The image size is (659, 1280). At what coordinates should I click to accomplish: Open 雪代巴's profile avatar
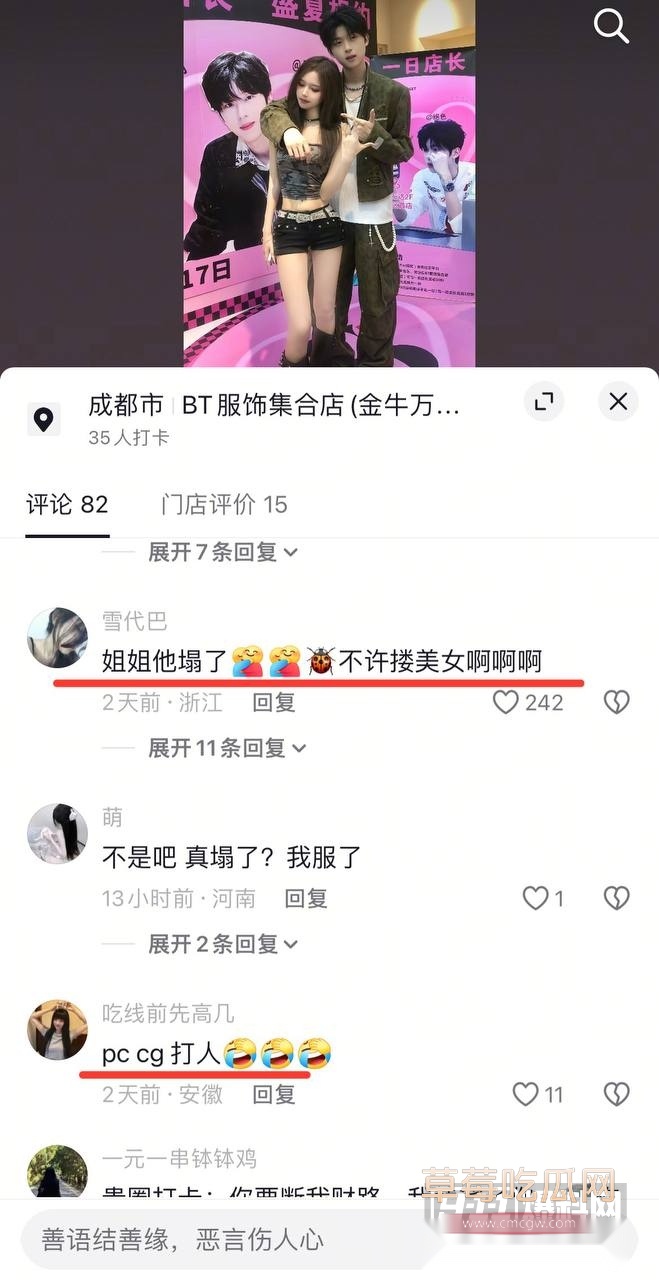click(57, 638)
